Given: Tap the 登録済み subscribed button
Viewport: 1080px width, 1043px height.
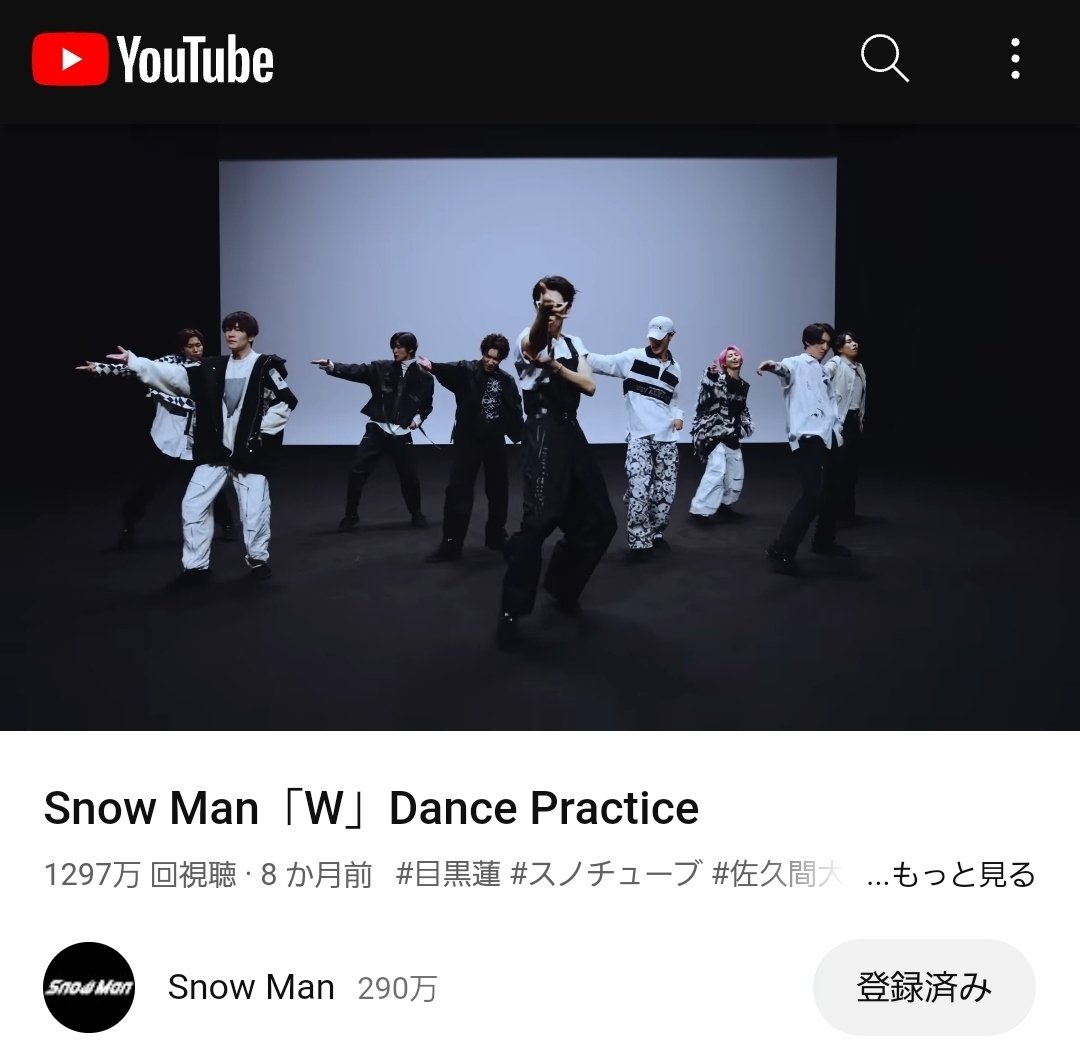Looking at the screenshot, I should (x=924, y=988).
